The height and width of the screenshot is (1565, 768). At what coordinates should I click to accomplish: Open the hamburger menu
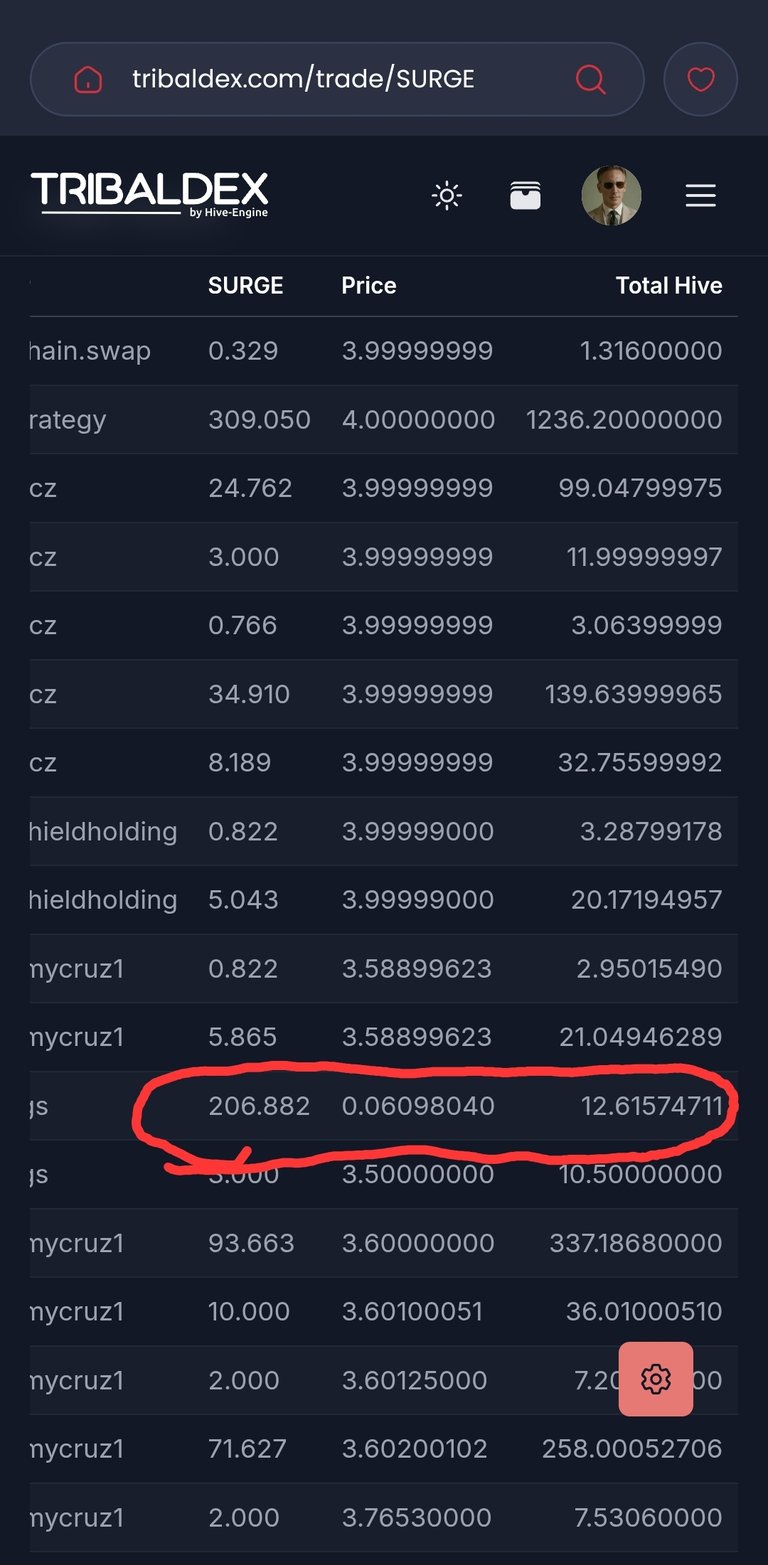[700, 195]
